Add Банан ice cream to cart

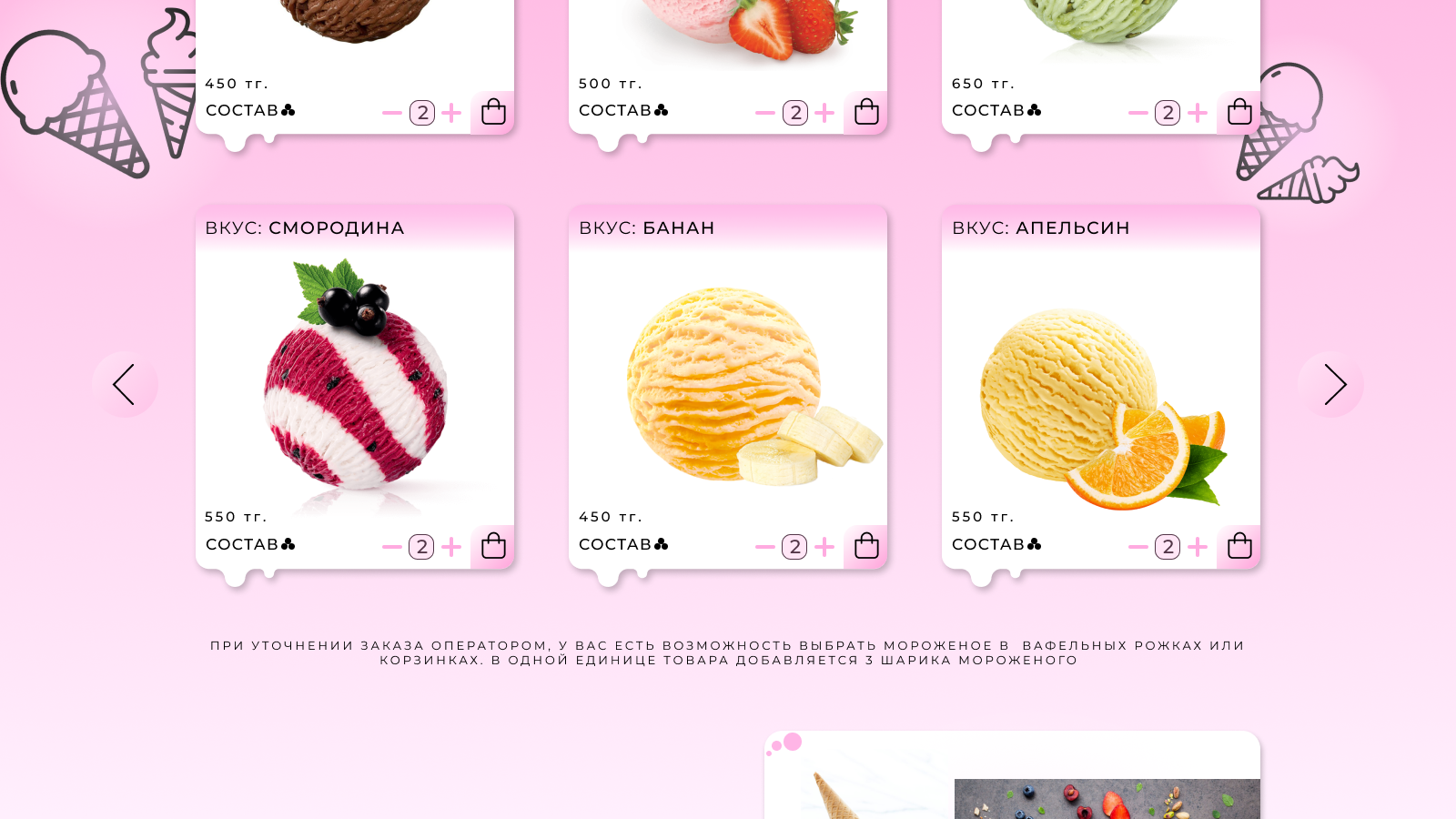click(866, 546)
